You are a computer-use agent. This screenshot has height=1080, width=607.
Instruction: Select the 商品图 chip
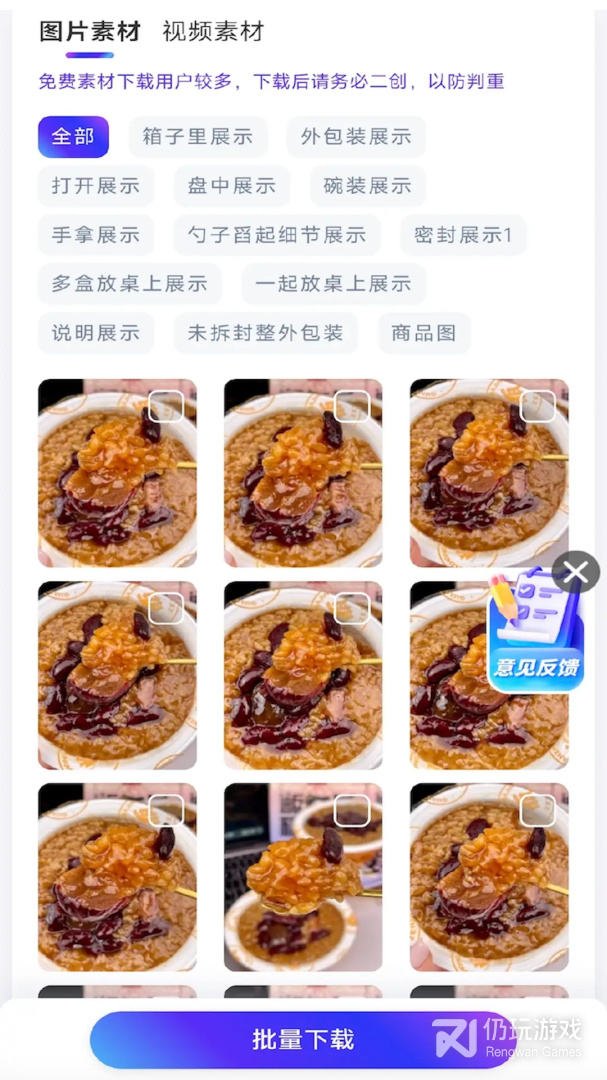point(424,333)
